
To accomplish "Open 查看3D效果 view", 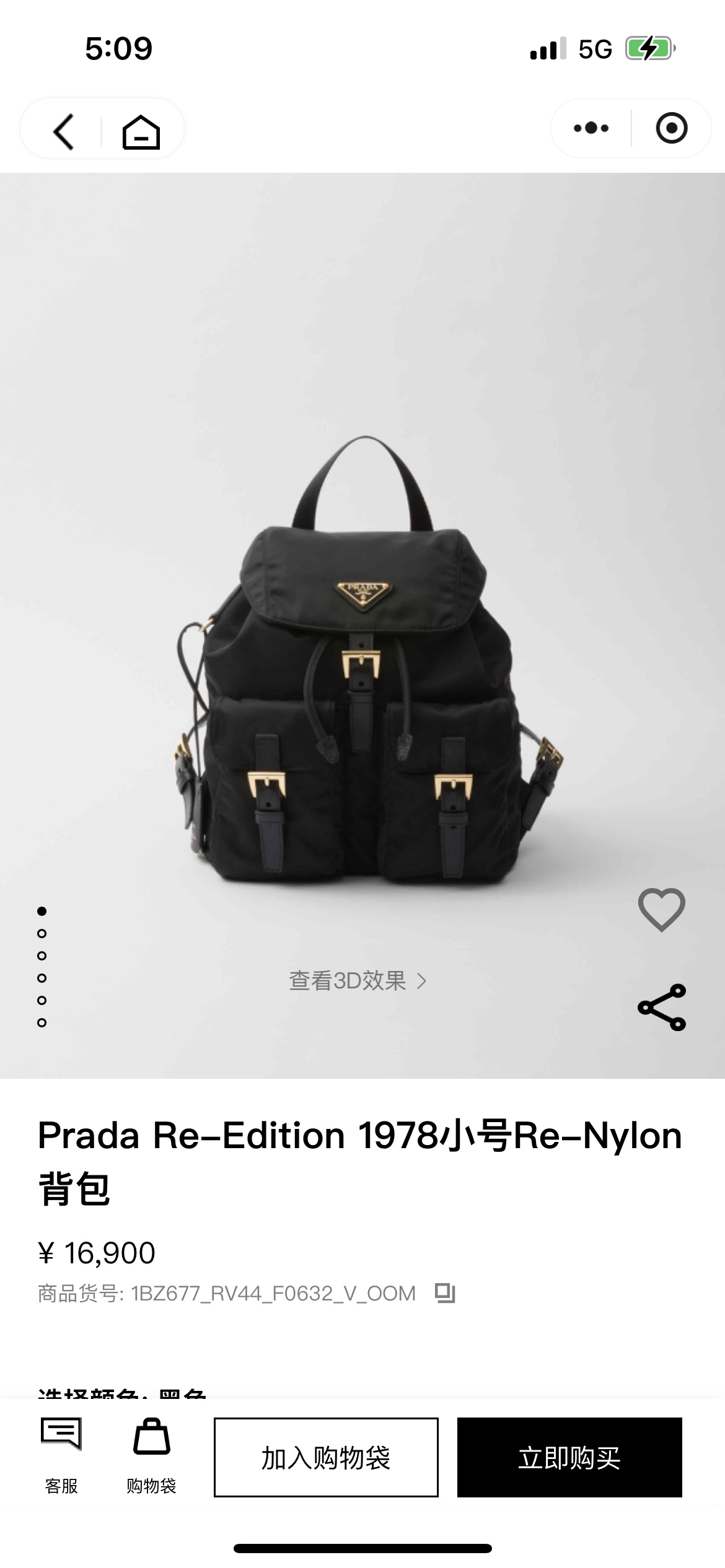I will pyautogui.click(x=358, y=981).
